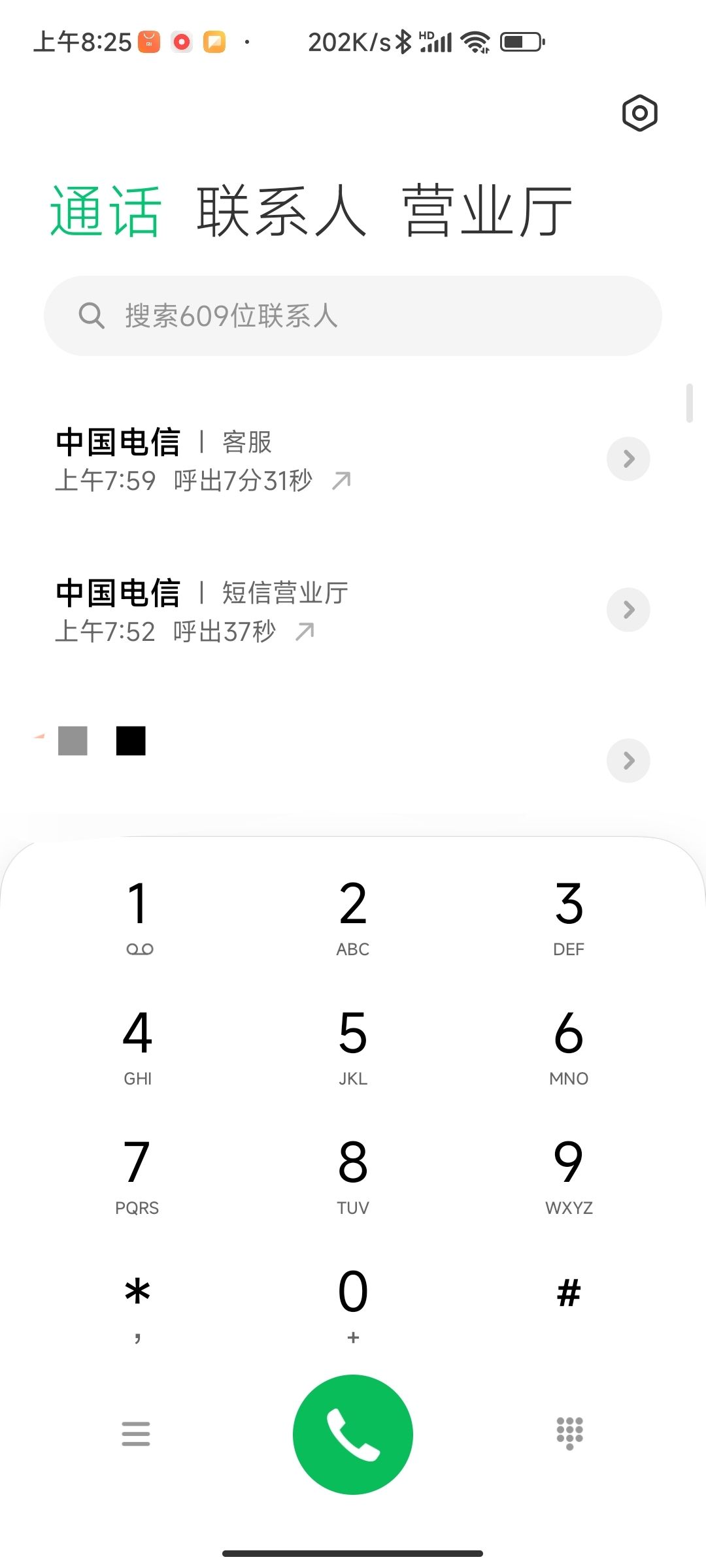Screen dimensions: 706x1568
Task: Tap keypad digit 3 DEF
Action: 569,915
